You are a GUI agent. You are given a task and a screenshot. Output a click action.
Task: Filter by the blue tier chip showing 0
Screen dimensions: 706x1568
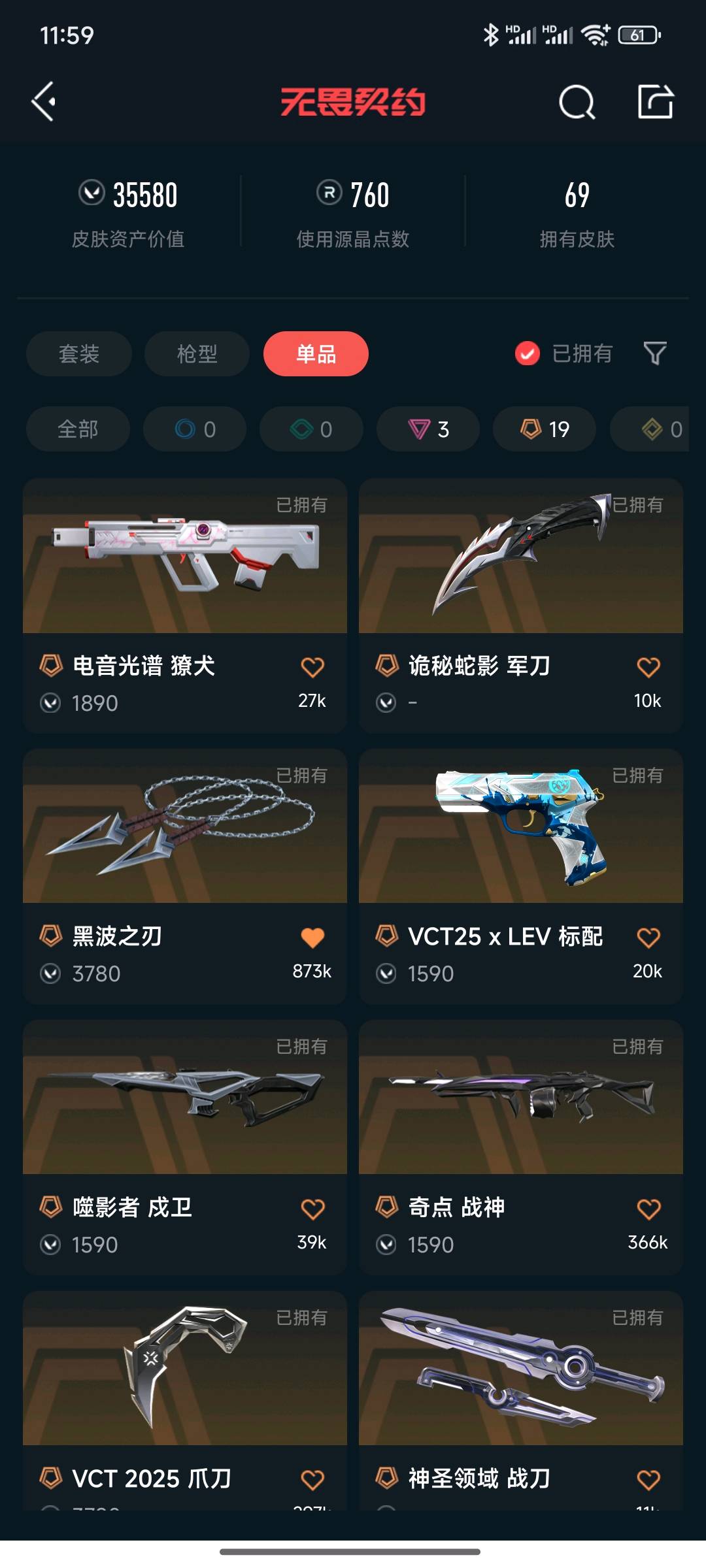tap(195, 429)
